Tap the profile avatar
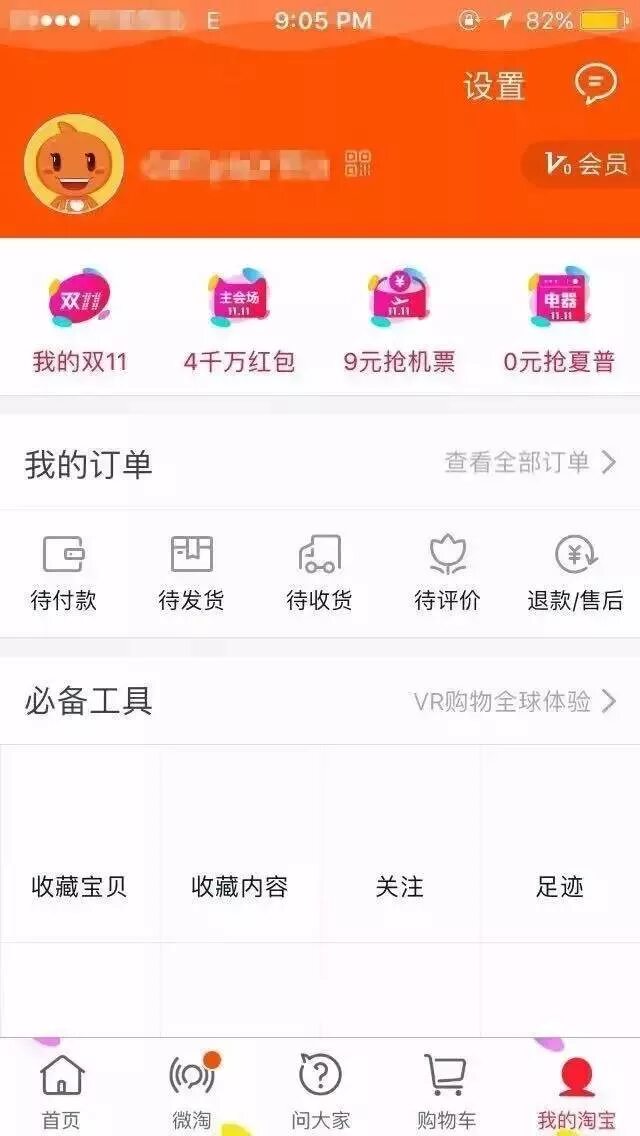Screen dimensions: 640x1136 74,164
